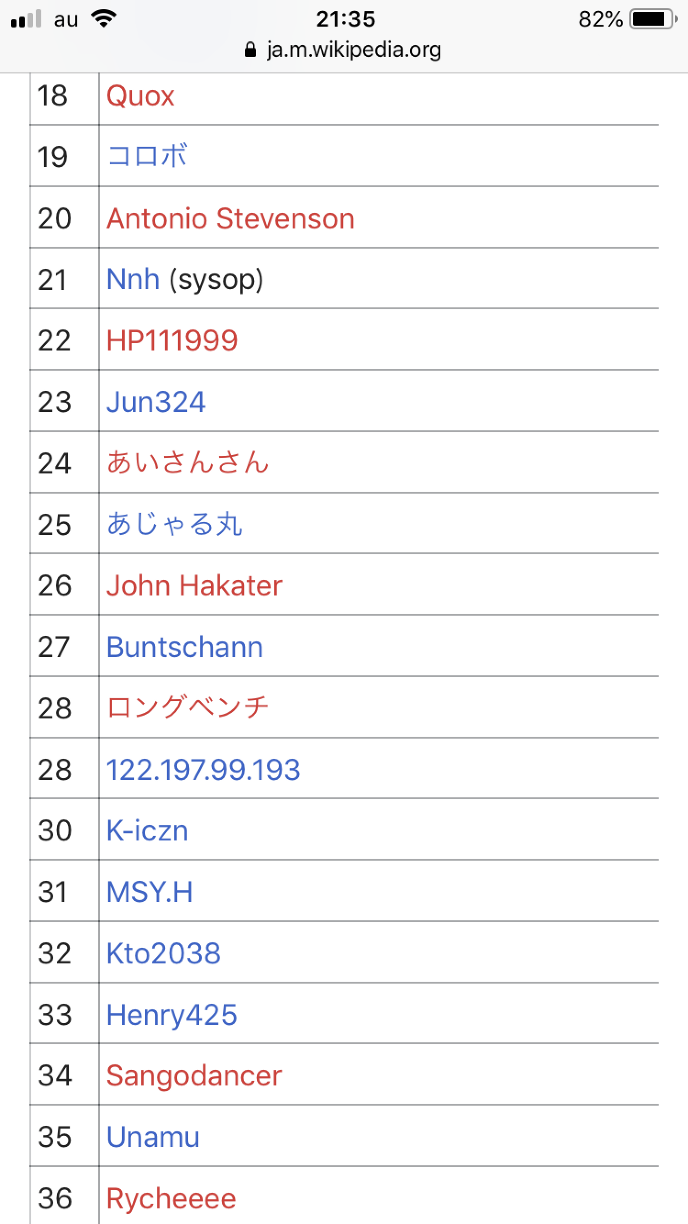The height and width of the screenshot is (1224, 688).
Task: Tap the Kto2038 user link
Action: click(x=163, y=953)
